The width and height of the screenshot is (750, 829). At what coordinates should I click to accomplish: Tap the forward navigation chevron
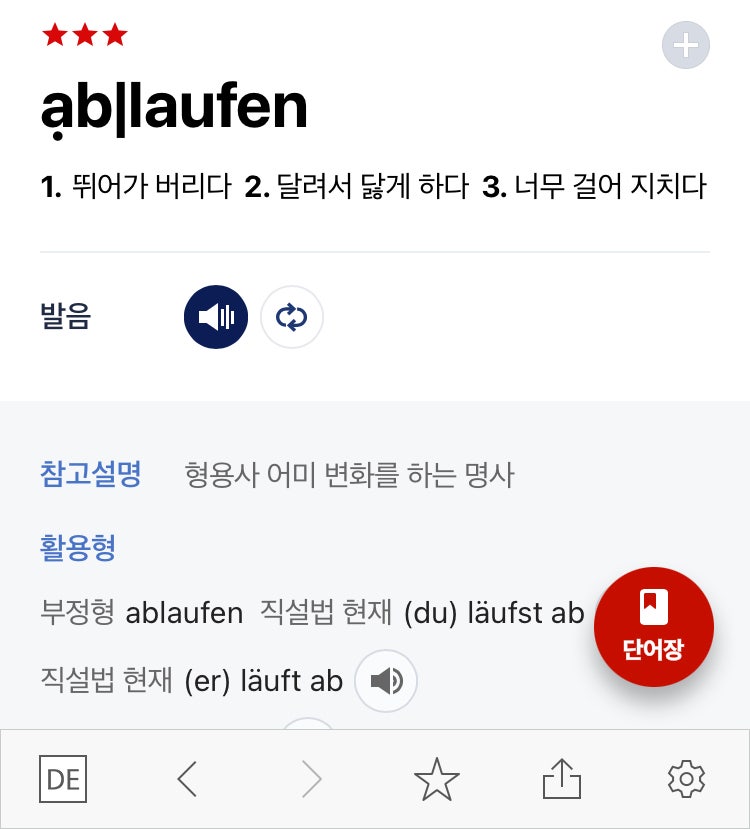pos(310,778)
